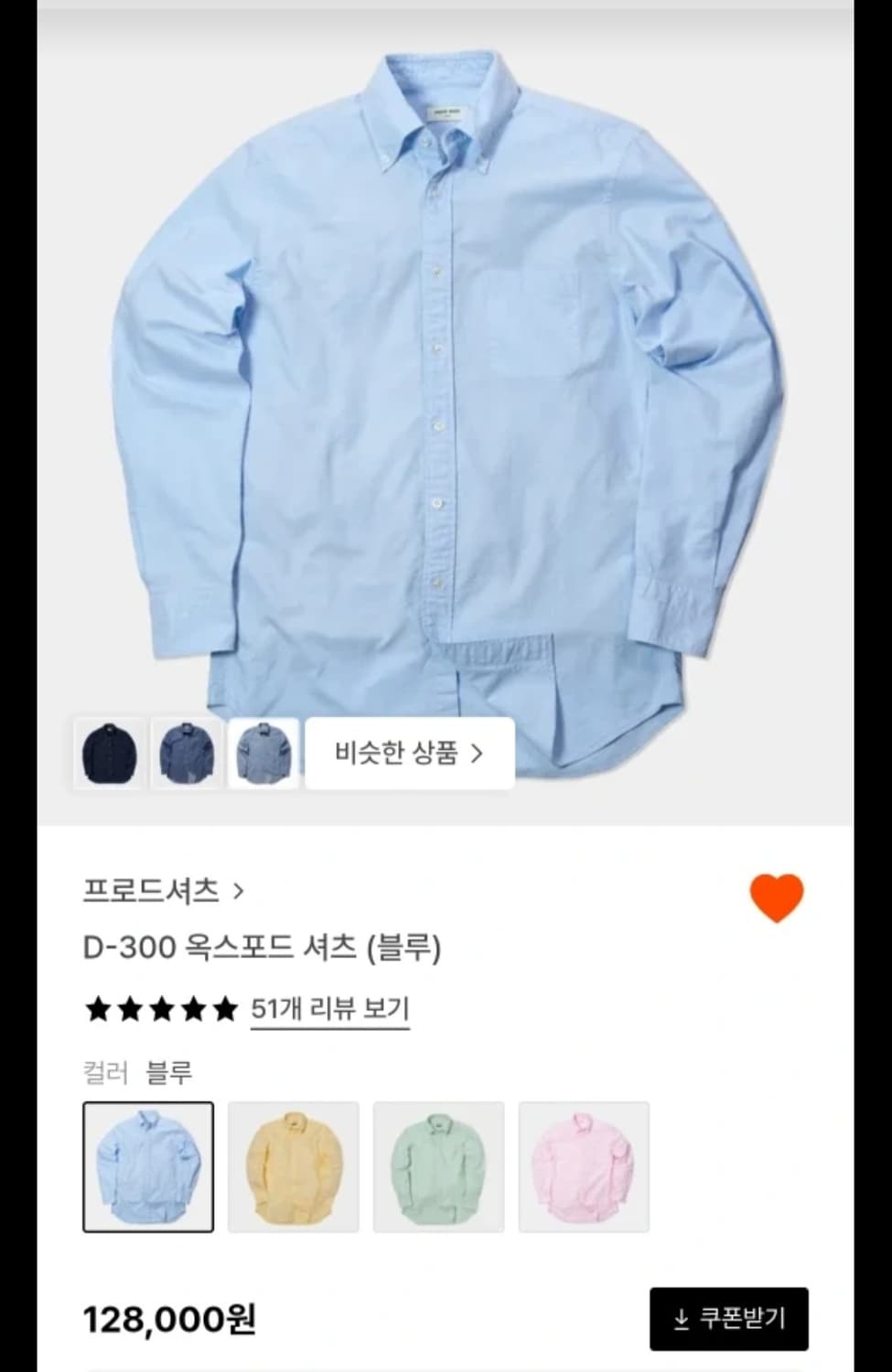Click the 128,000원 price text

pos(170,1319)
